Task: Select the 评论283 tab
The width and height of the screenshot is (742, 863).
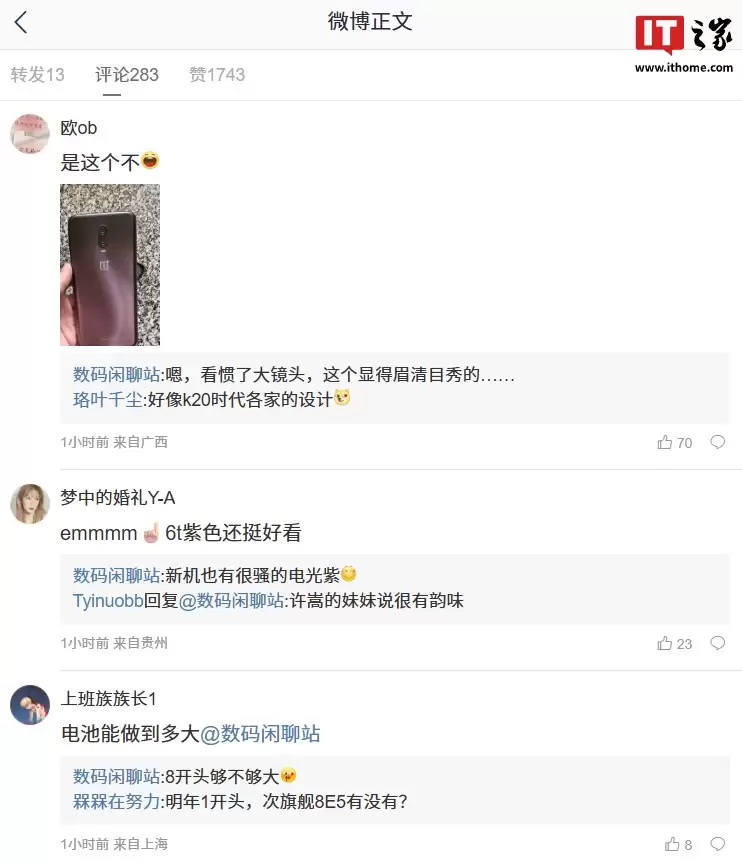Action: pos(126,74)
